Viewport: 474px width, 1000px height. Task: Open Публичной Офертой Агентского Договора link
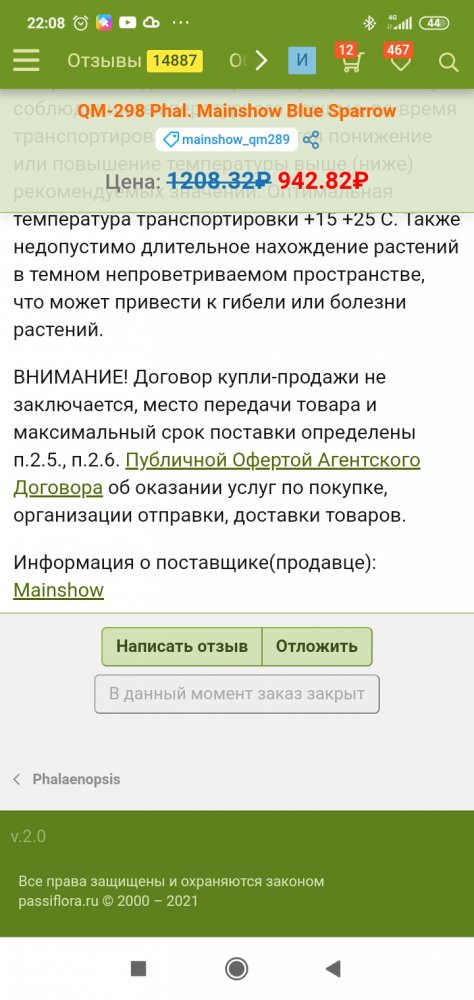(x=217, y=474)
